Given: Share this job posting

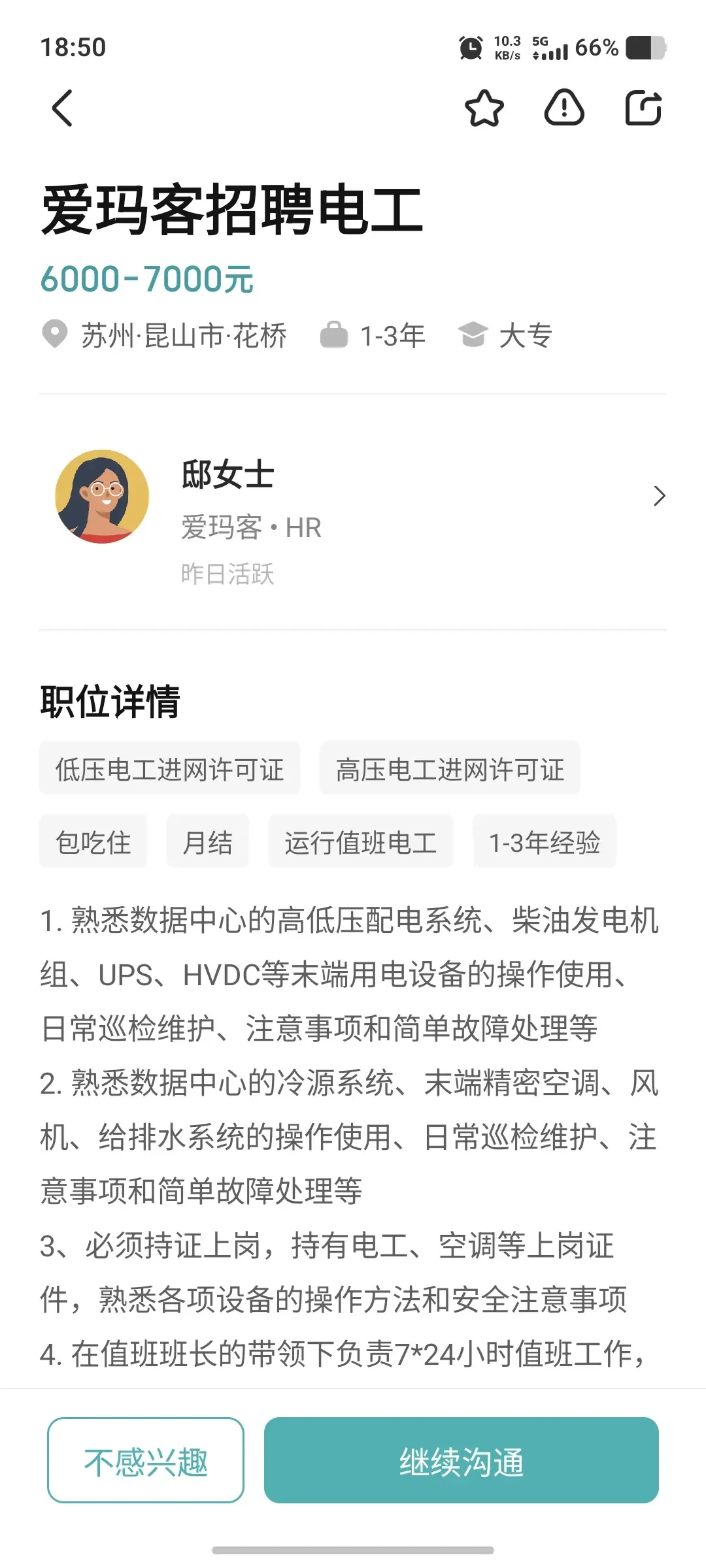Looking at the screenshot, I should [x=643, y=108].
